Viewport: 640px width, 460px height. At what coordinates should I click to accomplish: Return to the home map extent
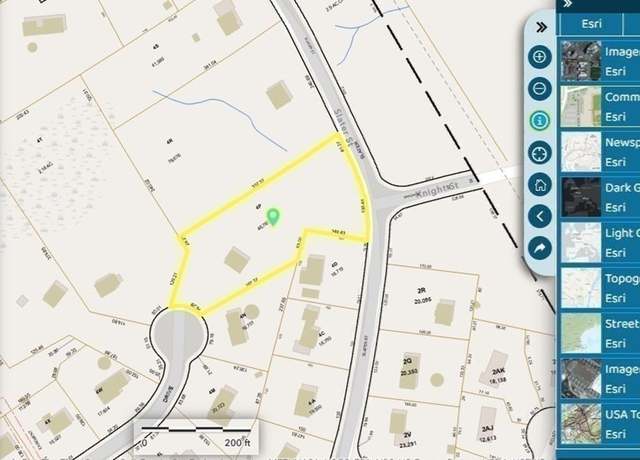[x=540, y=184]
